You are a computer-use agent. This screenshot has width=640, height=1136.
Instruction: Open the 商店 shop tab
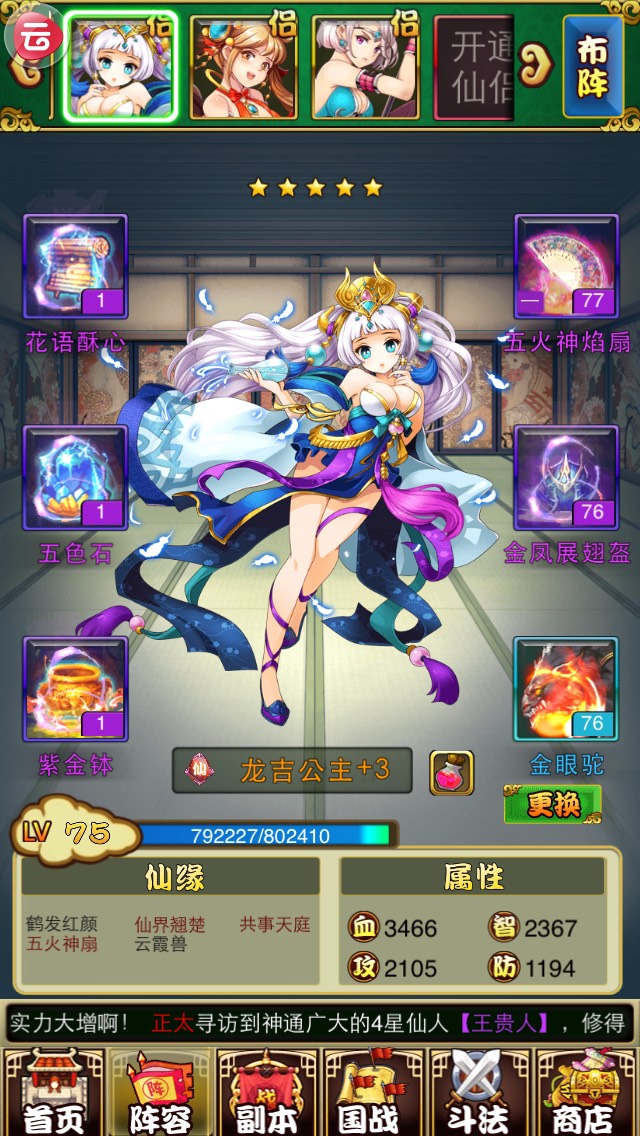(x=586, y=1091)
